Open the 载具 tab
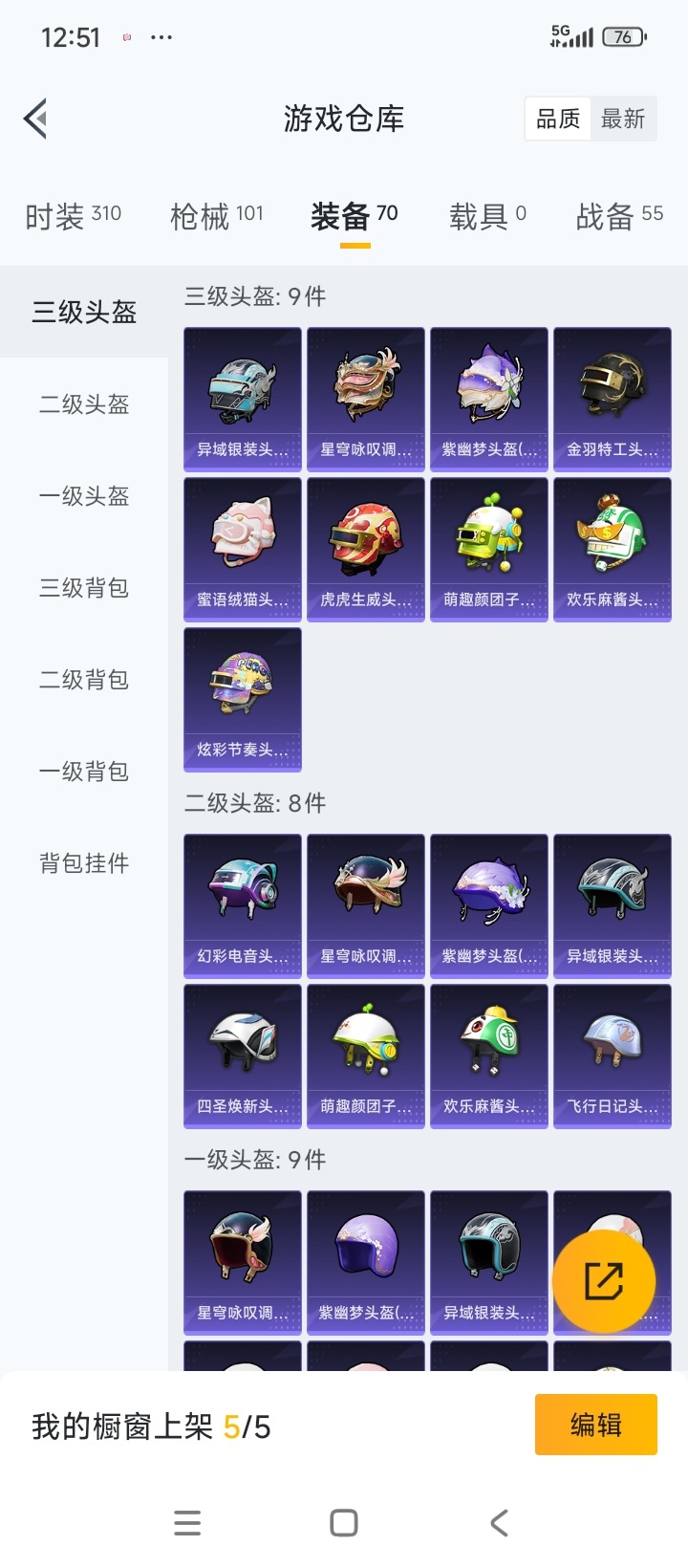Viewport: 688px width, 1568px height. 487,216
